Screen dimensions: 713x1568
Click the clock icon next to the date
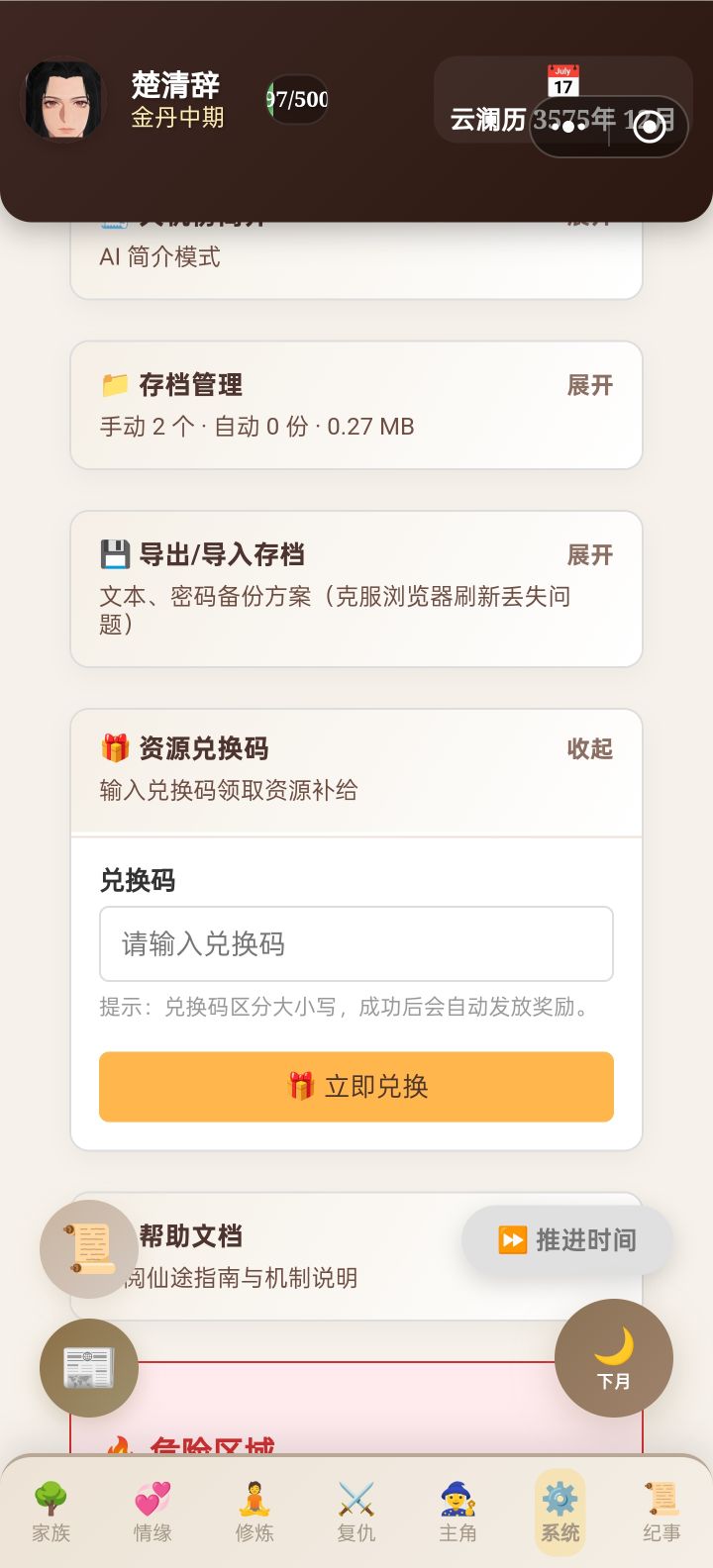[x=649, y=127]
